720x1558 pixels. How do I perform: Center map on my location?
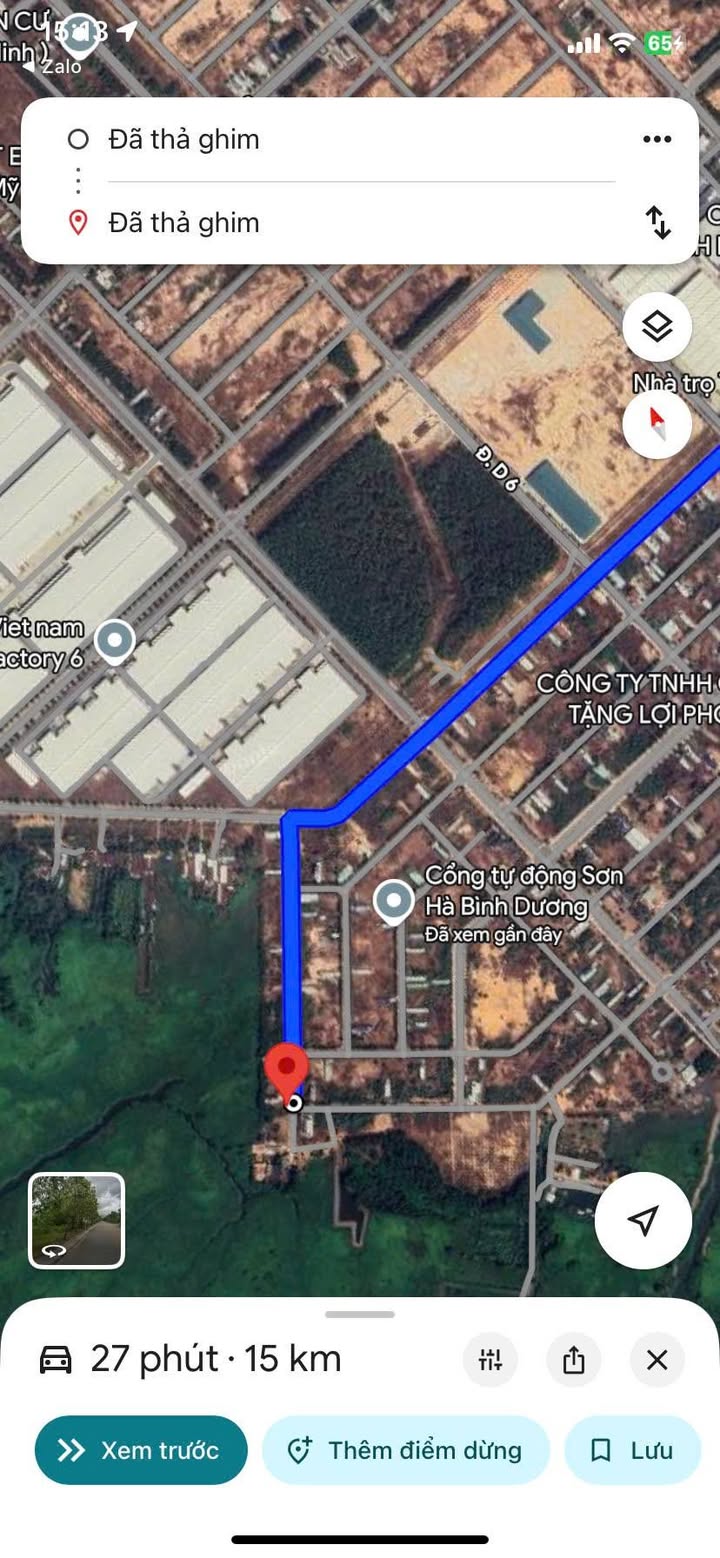pos(643,1220)
